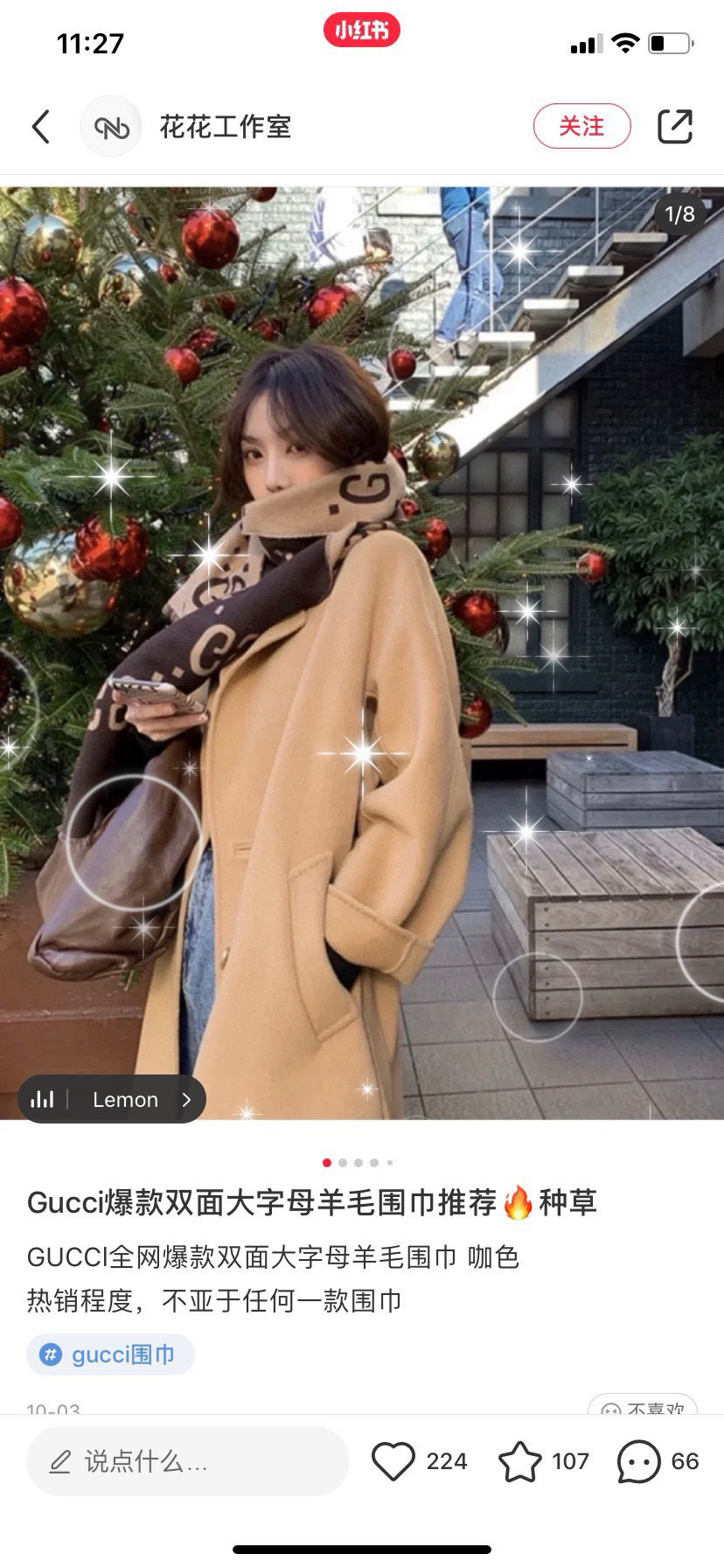Viewport: 724px width, 1568px height.
Task: Expand the Lemon product tag via its chevron
Action: 185,1099
